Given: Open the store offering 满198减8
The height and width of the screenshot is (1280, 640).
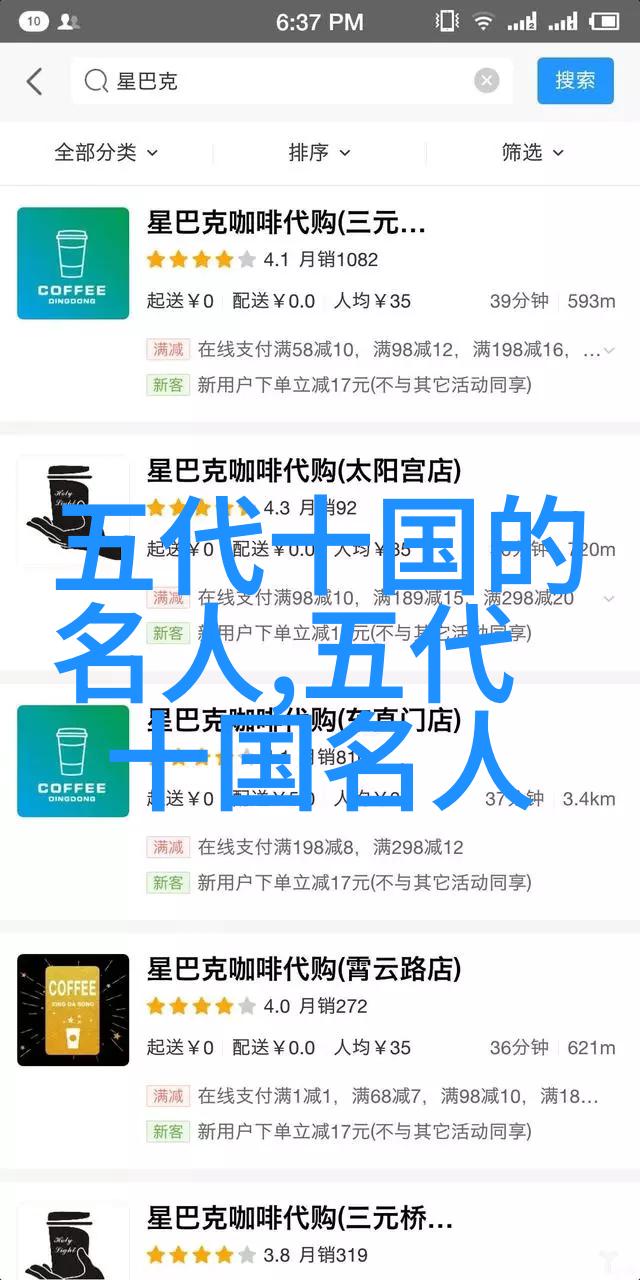Looking at the screenshot, I should click(x=303, y=720).
